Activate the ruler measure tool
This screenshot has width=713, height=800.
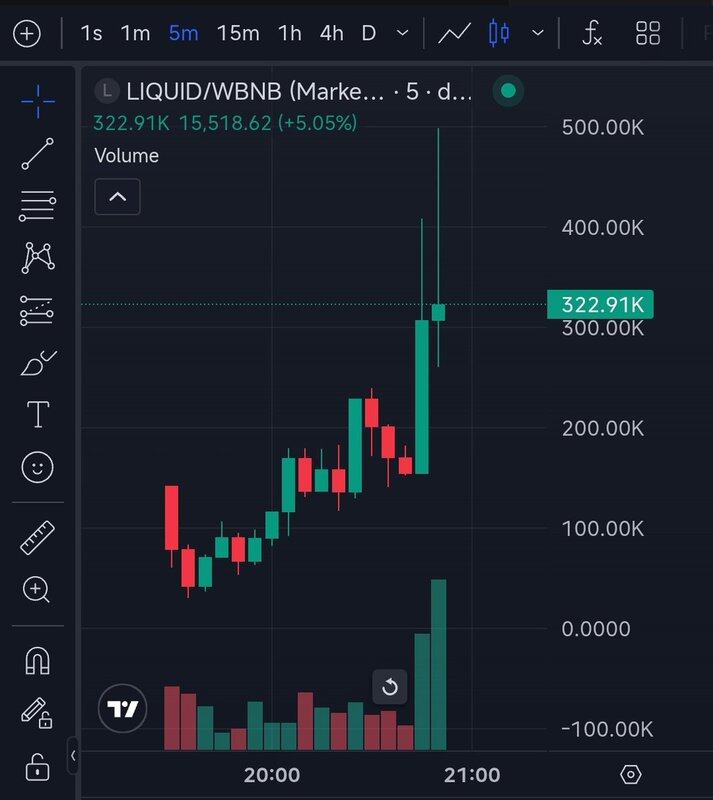click(37, 538)
